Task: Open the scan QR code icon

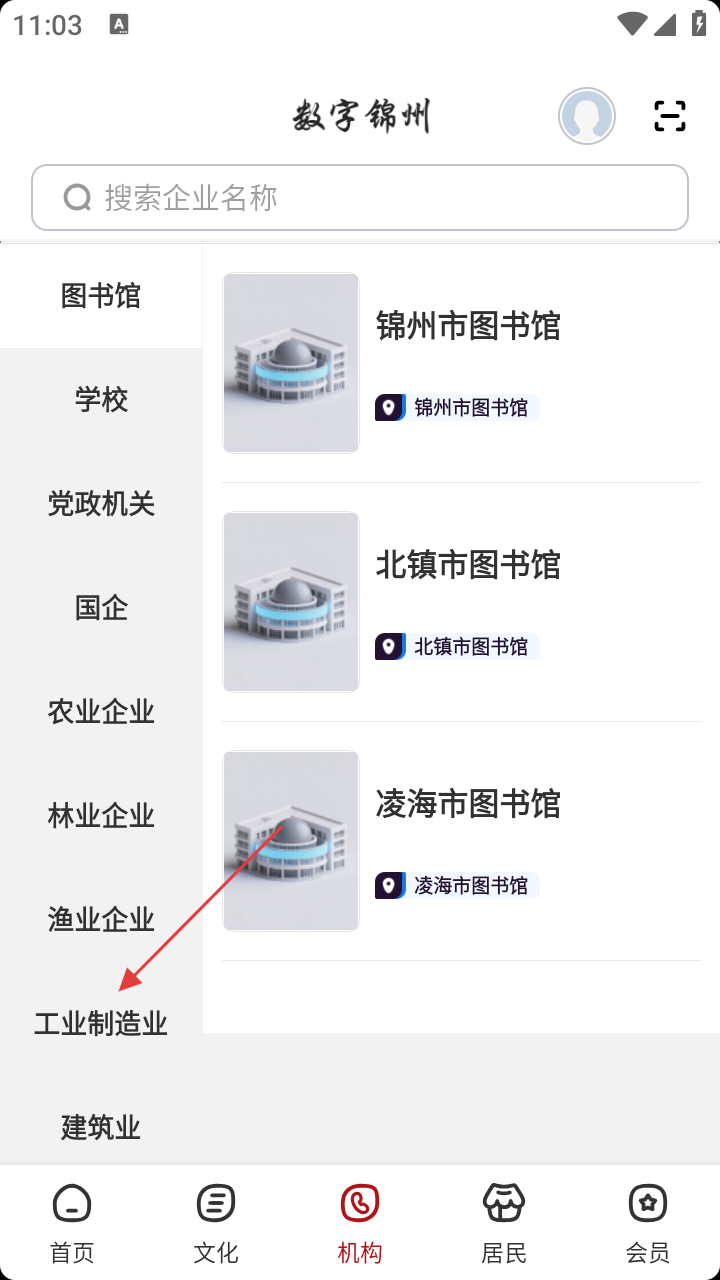Action: (669, 116)
